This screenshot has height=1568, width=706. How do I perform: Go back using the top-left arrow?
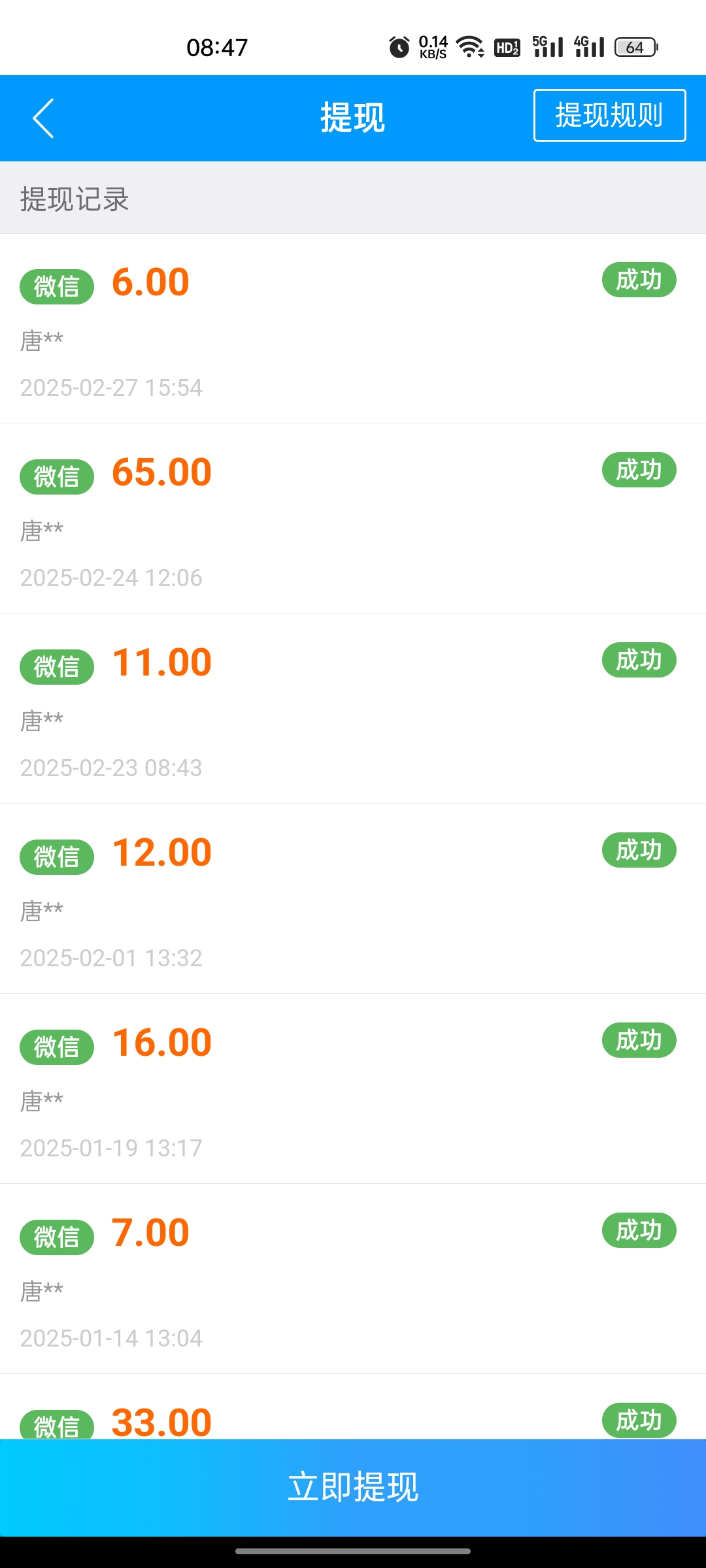(43, 118)
